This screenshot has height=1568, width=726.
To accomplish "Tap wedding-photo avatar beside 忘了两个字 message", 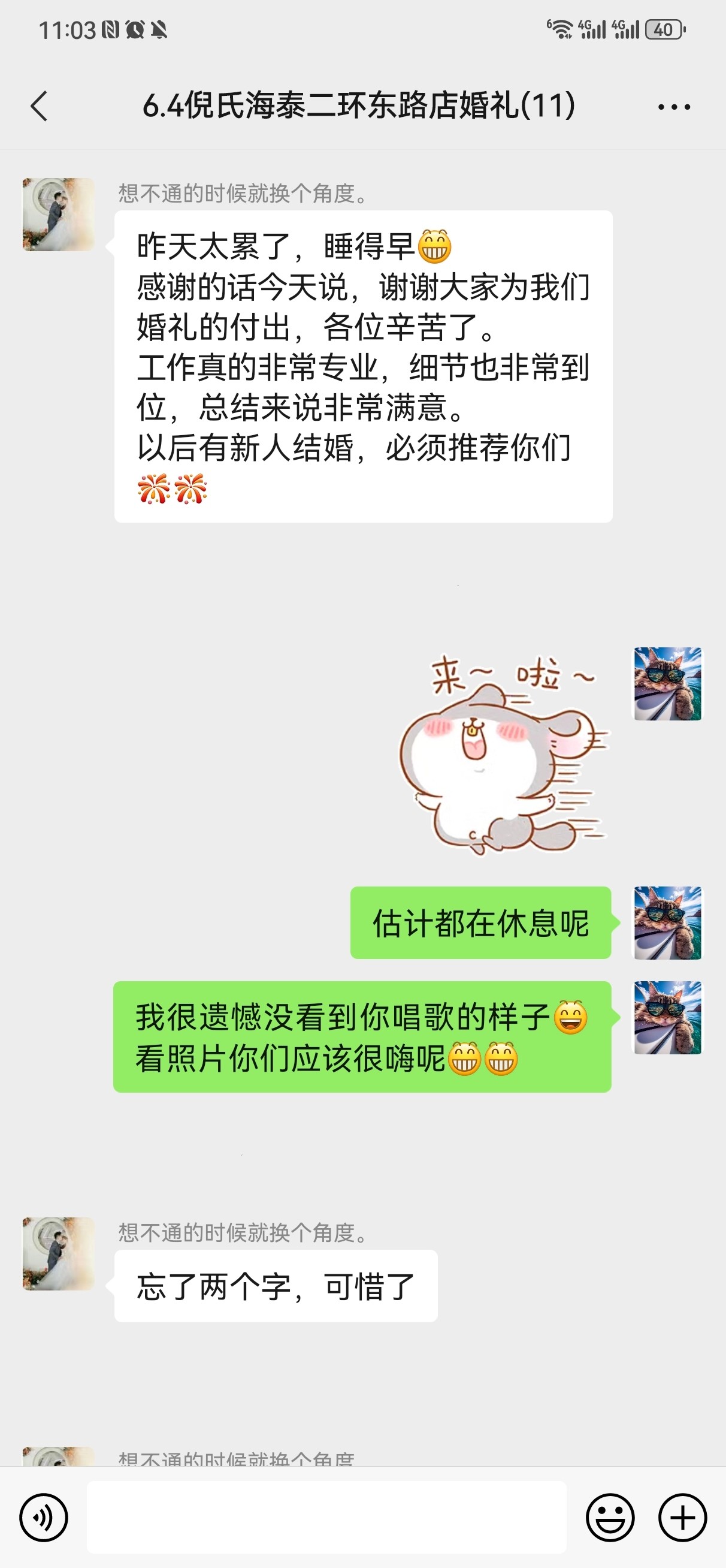I will (x=59, y=1254).
